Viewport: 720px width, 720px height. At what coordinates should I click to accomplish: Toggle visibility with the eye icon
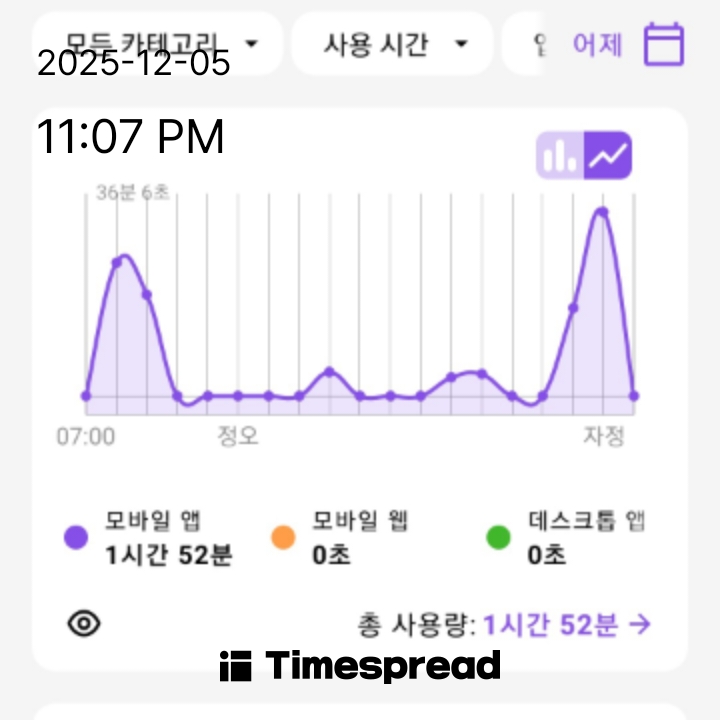85,624
